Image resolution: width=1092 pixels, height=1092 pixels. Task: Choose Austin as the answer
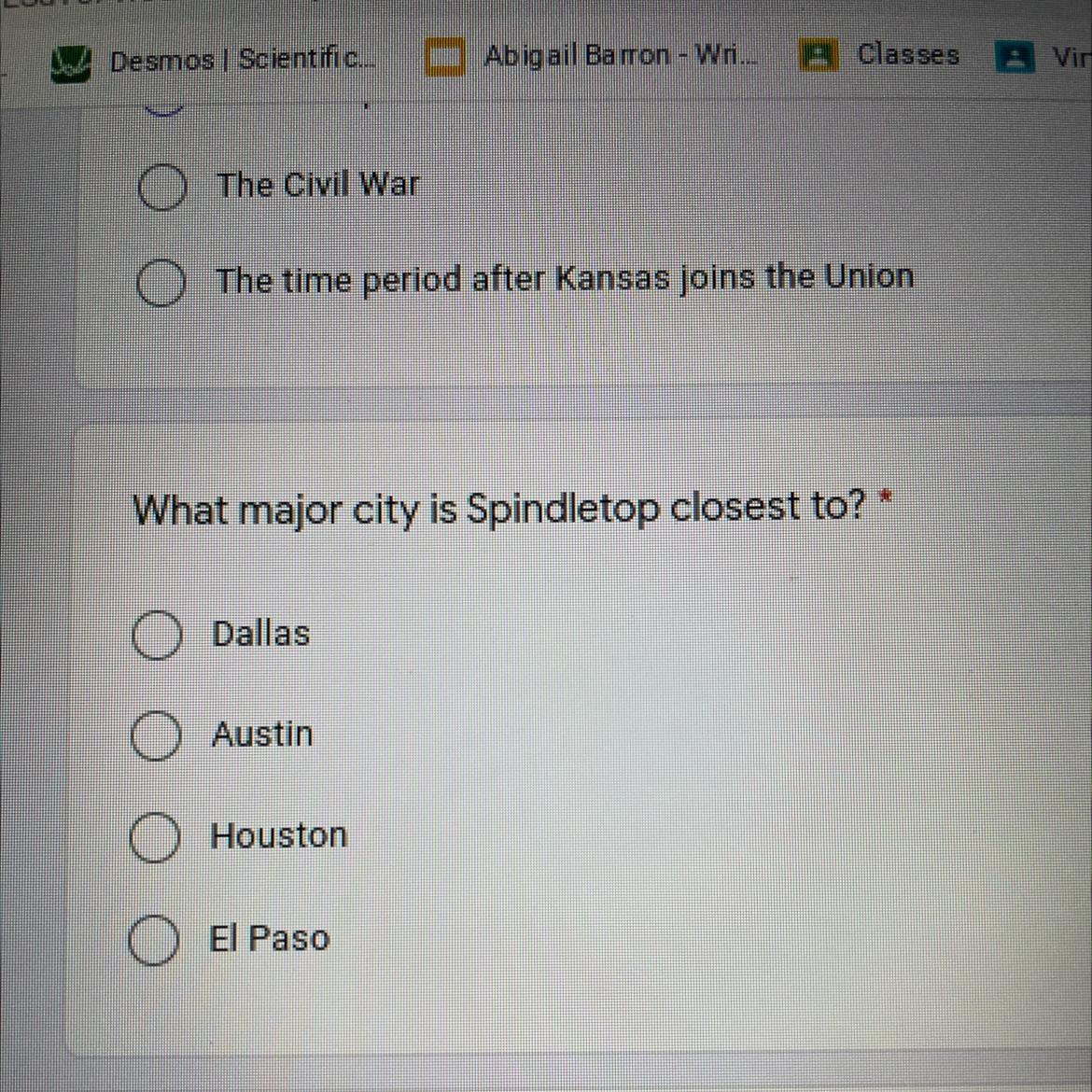pyautogui.click(x=155, y=736)
